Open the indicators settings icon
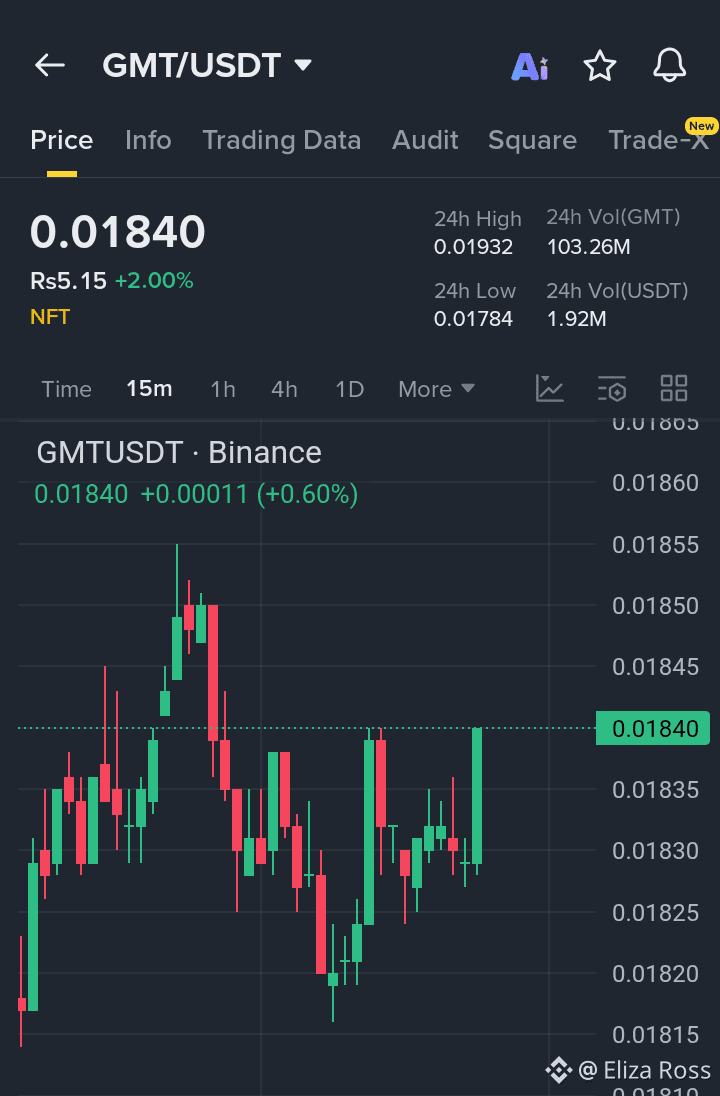Image resolution: width=720 pixels, height=1096 pixels. point(611,388)
